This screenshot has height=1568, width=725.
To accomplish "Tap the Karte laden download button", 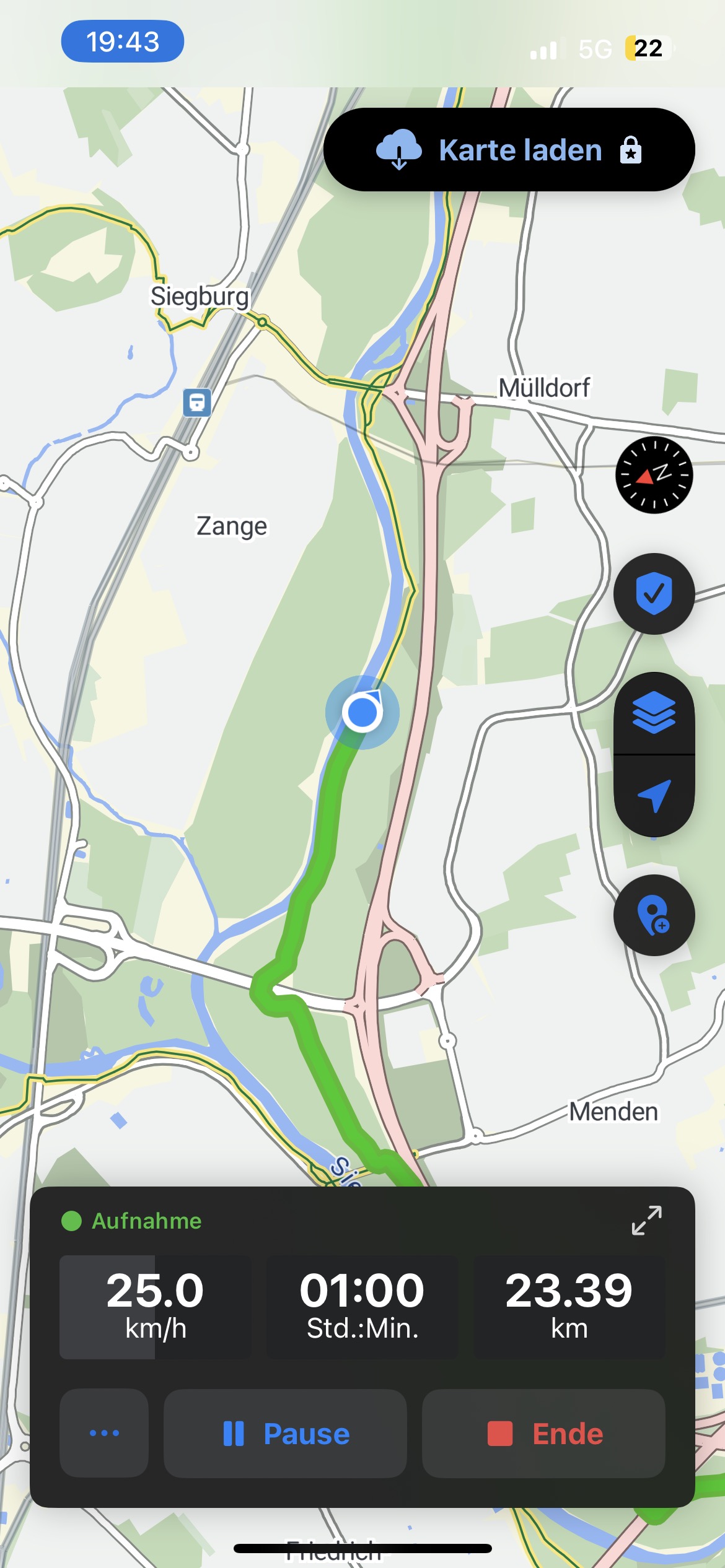I will coord(509,150).
